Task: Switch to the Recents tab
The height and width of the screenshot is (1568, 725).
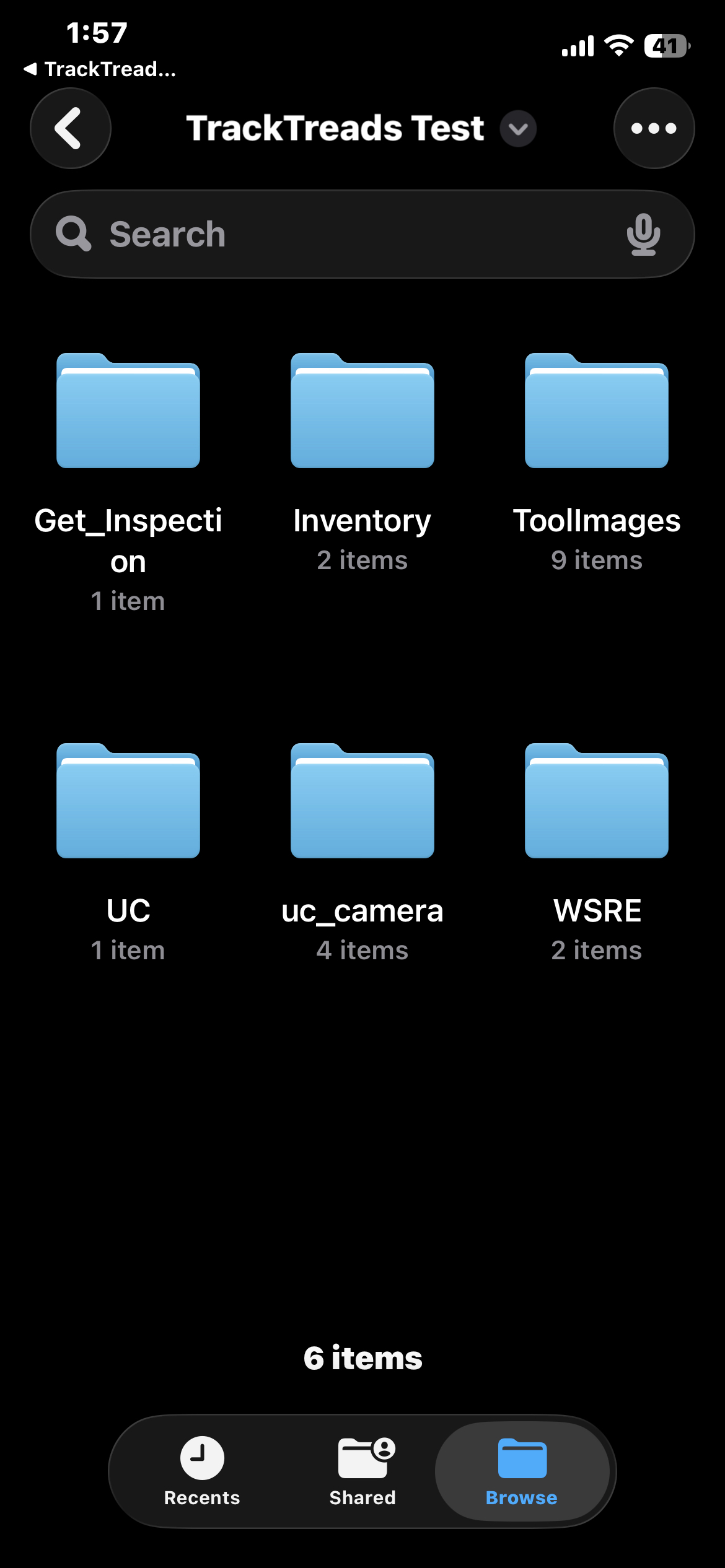Action: click(x=202, y=1470)
